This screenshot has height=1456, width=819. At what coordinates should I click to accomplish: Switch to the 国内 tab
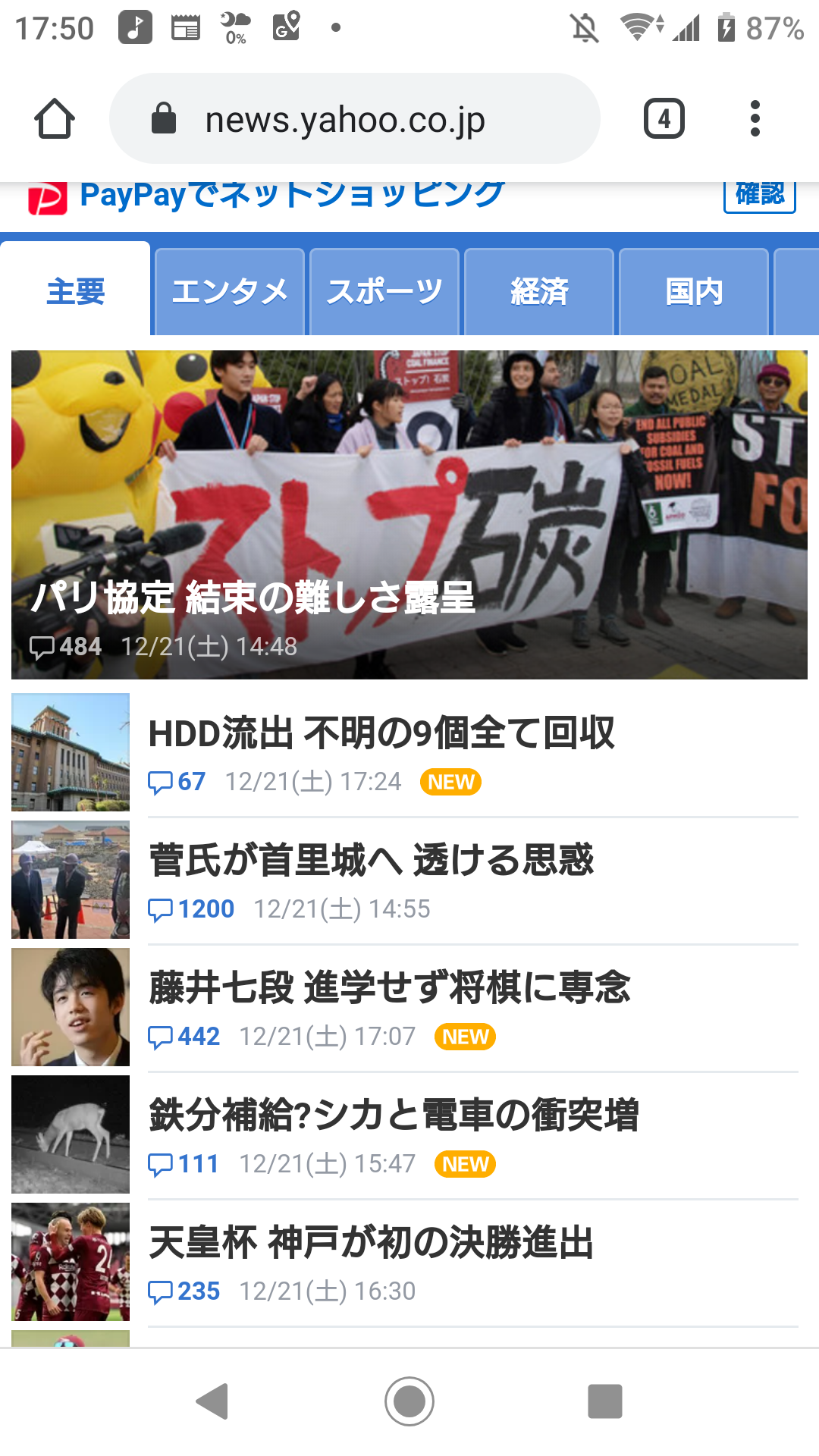pyautogui.click(x=694, y=291)
